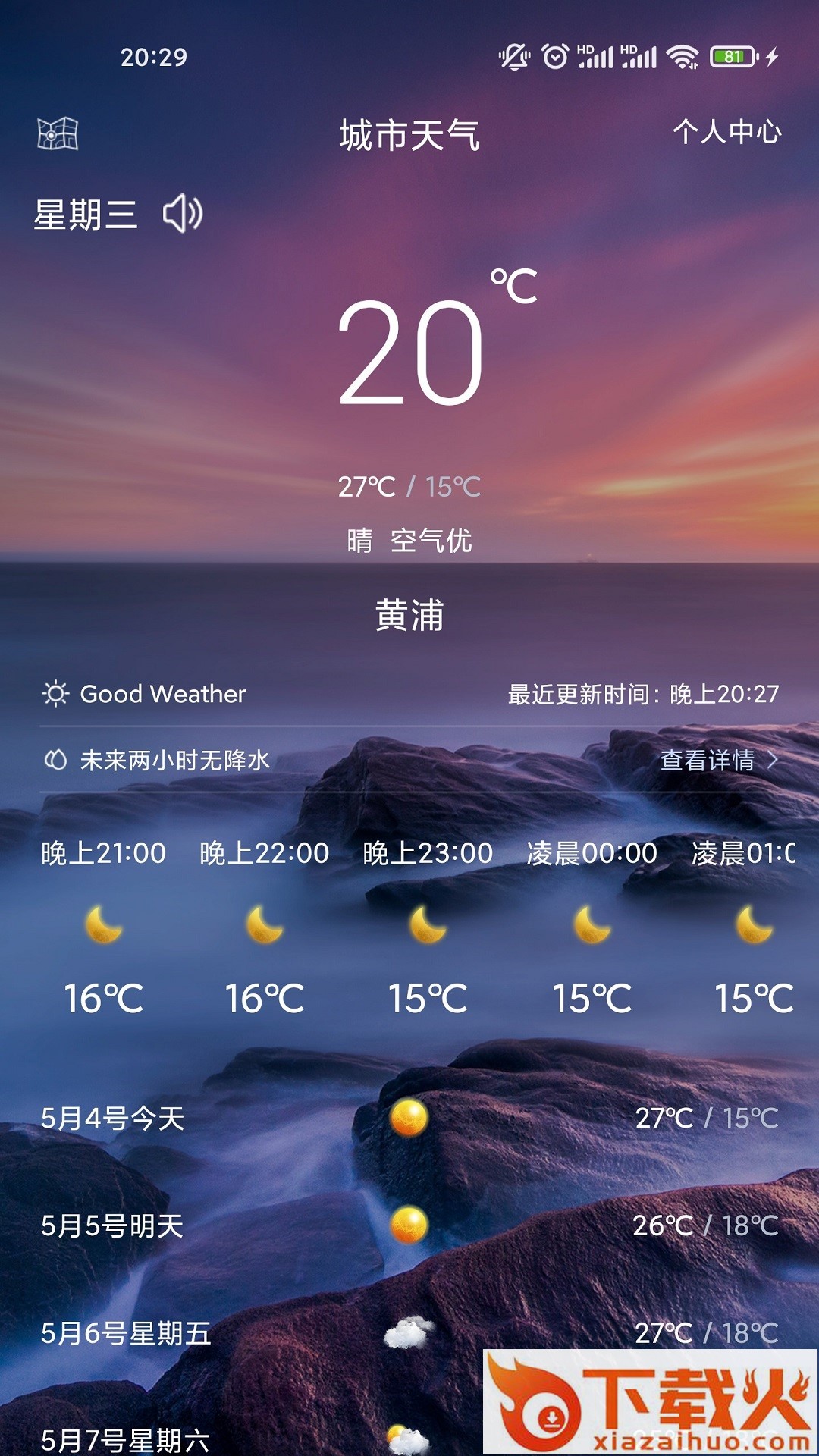Open the map icon in the top bar
This screenshot has width=819, height=1456.
point(58,133)
